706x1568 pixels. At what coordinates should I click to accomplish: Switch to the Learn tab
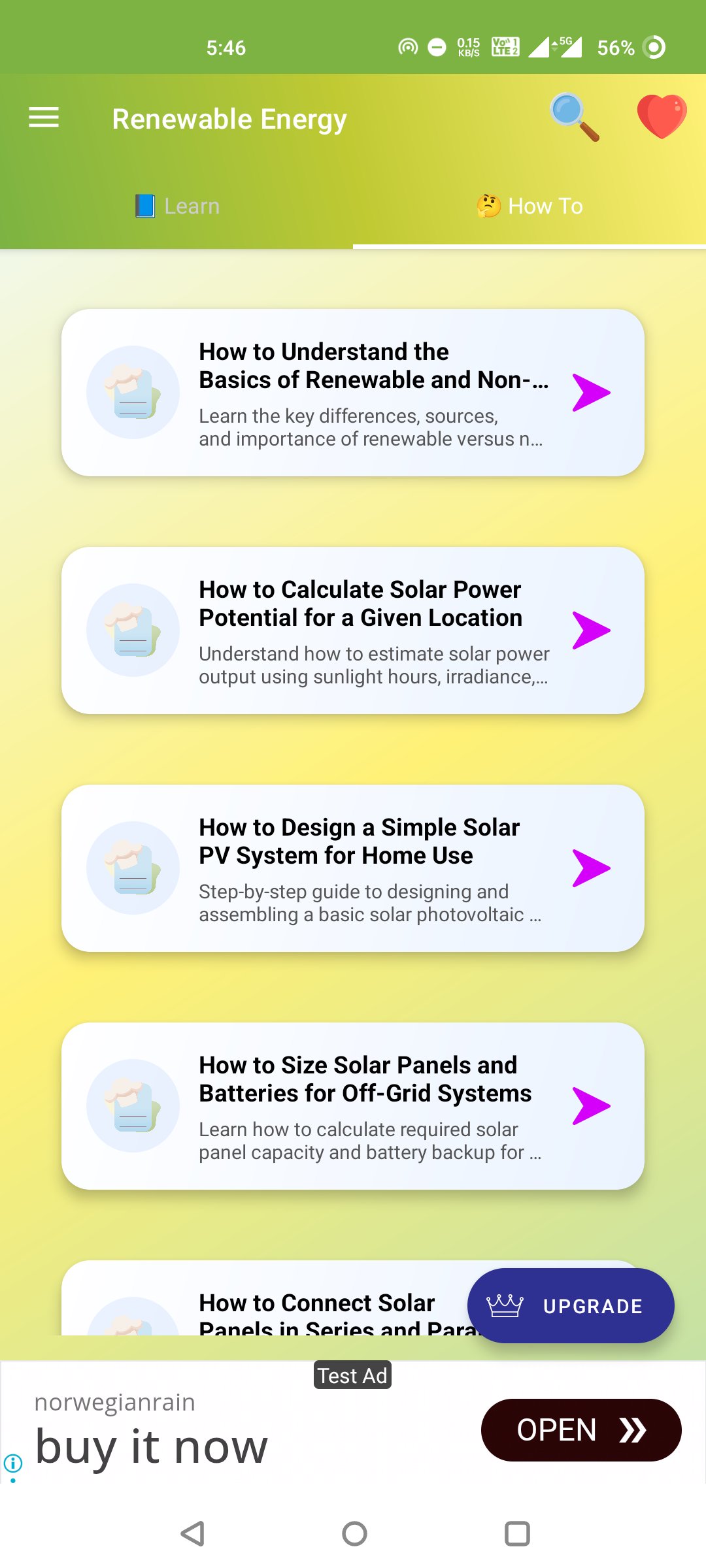point(176,206)
